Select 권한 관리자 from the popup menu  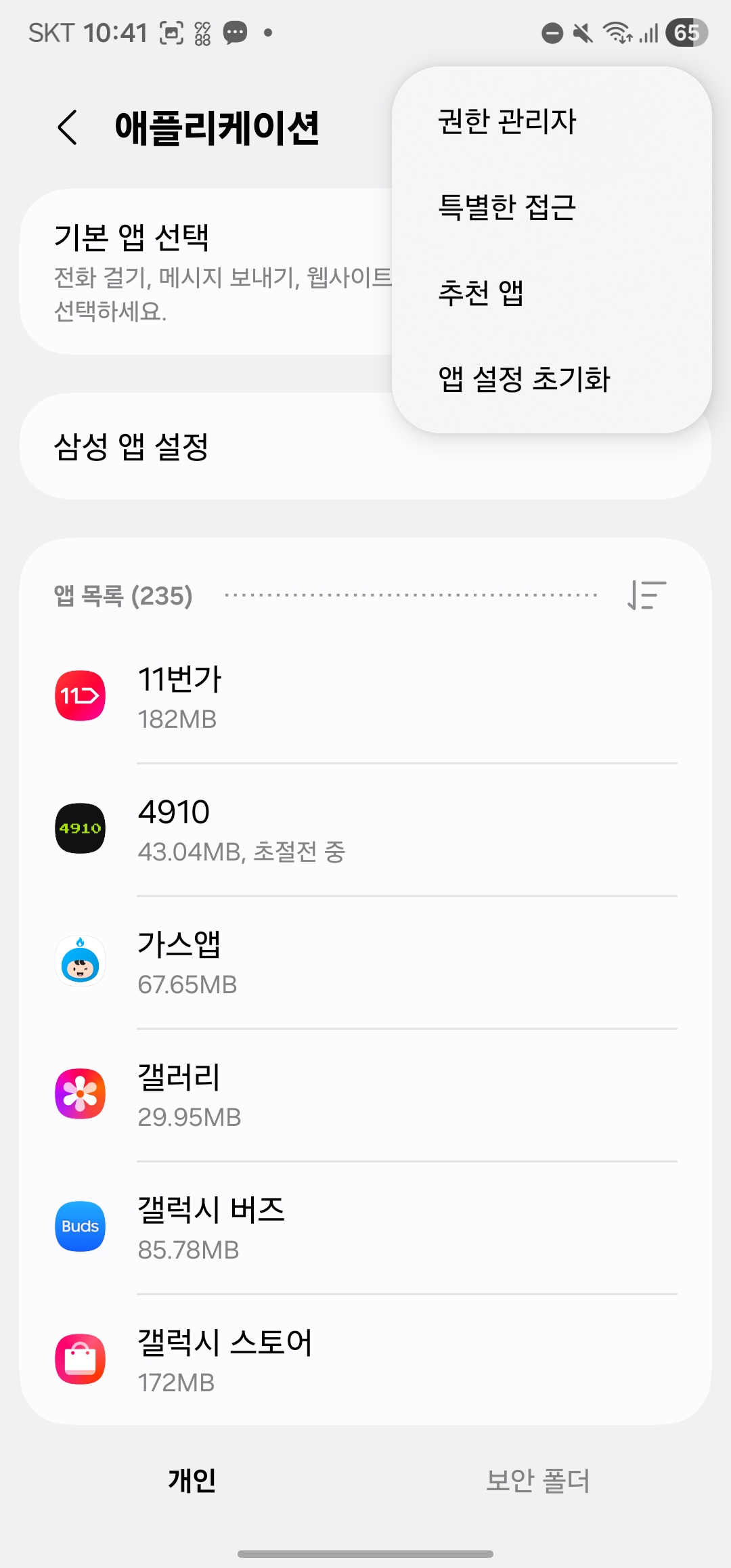[506, 122]
